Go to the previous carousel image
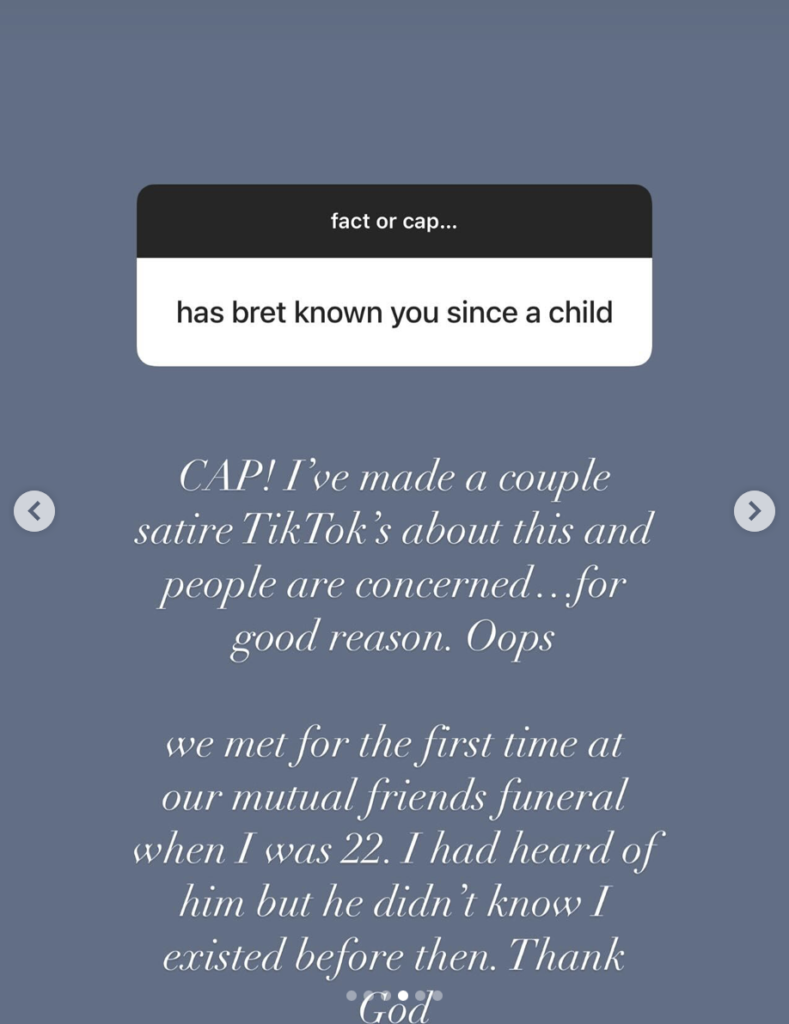The height and width of the screenshot is (1024, 789). click(x=34, y=511)
